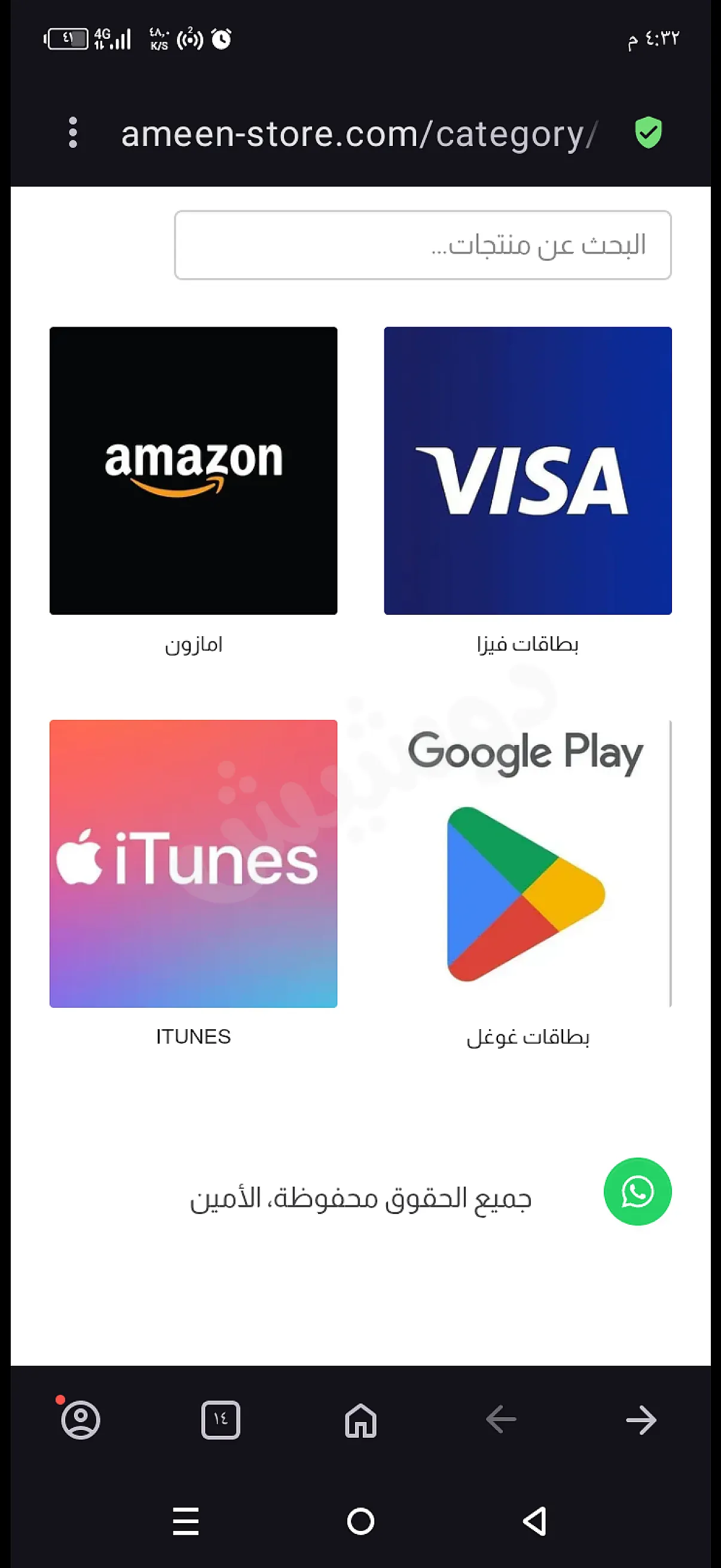The image size is (721, 1568).
Task: Go forward with the browser's right arrow
Action: [x=641, y=1420]
